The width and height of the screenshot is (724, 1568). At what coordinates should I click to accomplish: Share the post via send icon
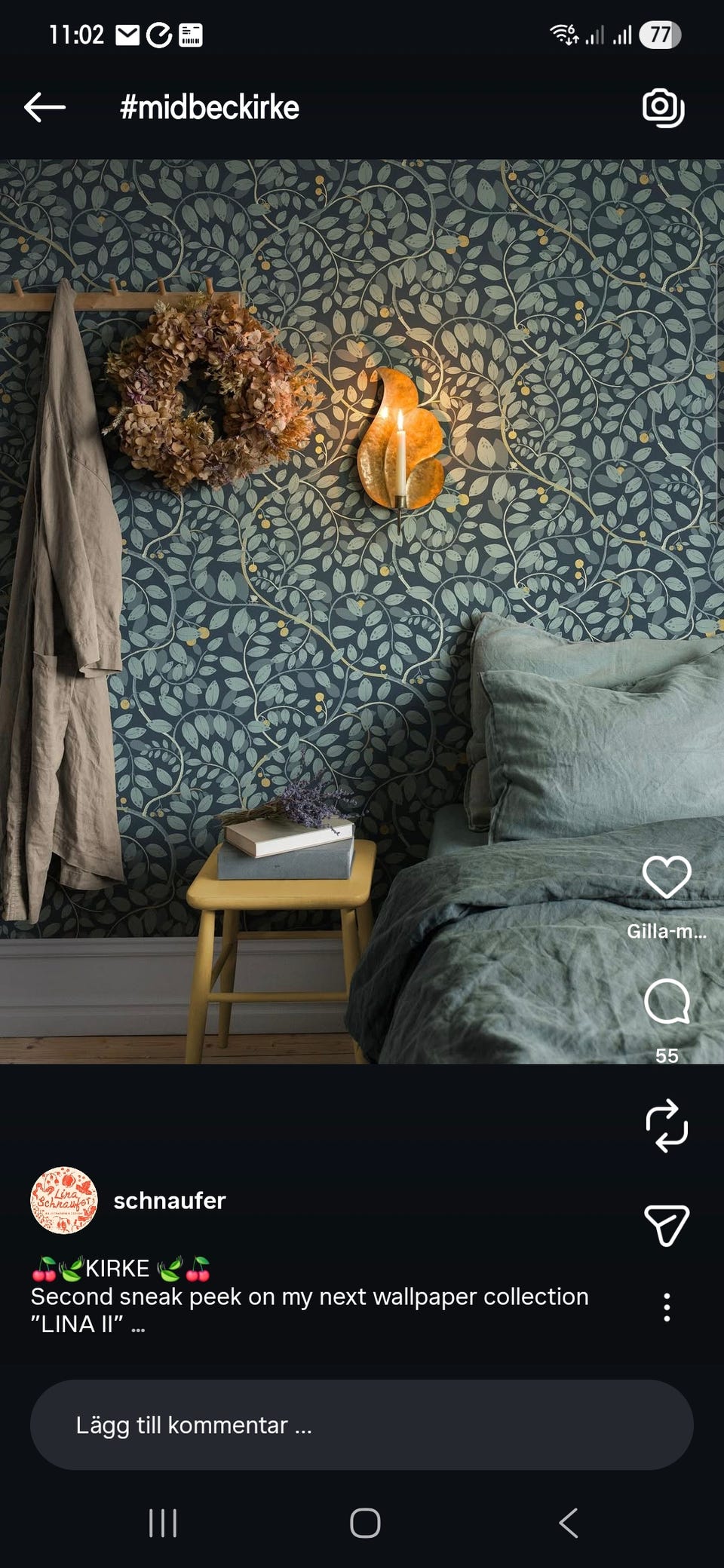coord(667,1225)
